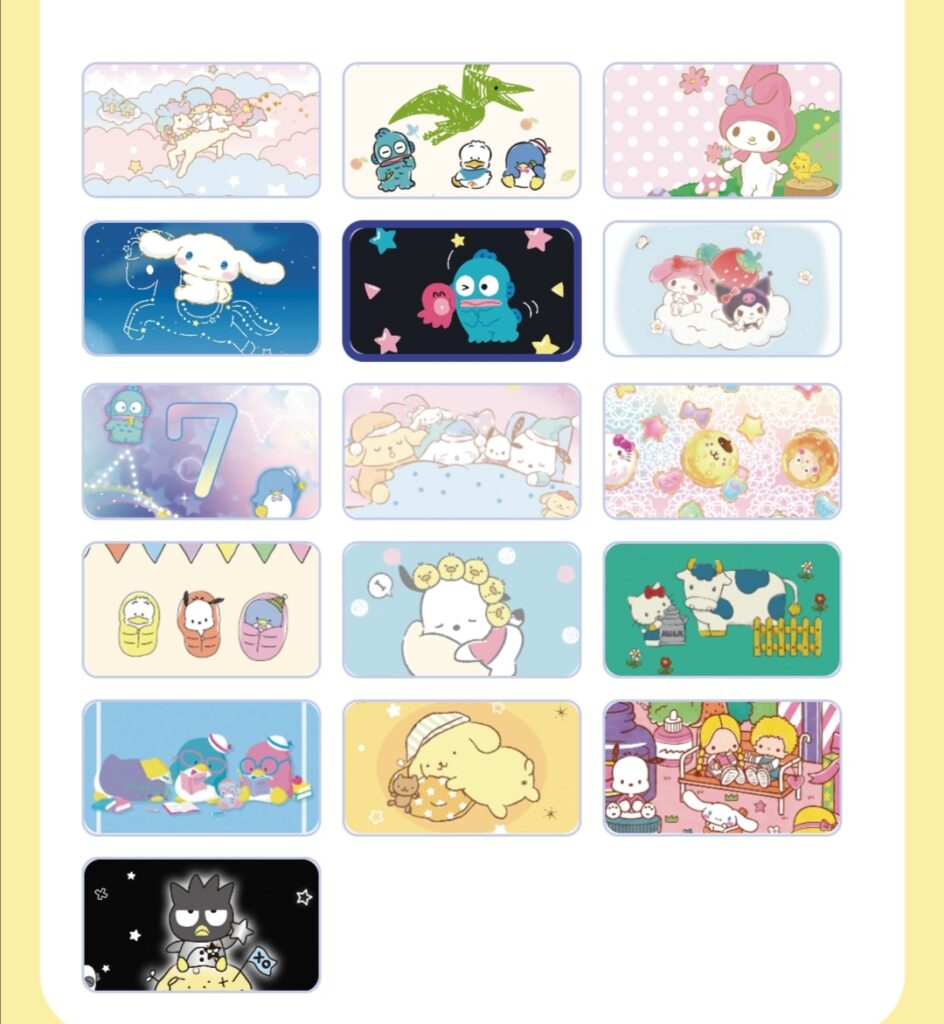This screenshot has width=944, height=1024.
Task: Tap Pochacco with chicks on his head
Action: (x=461, y=609)
